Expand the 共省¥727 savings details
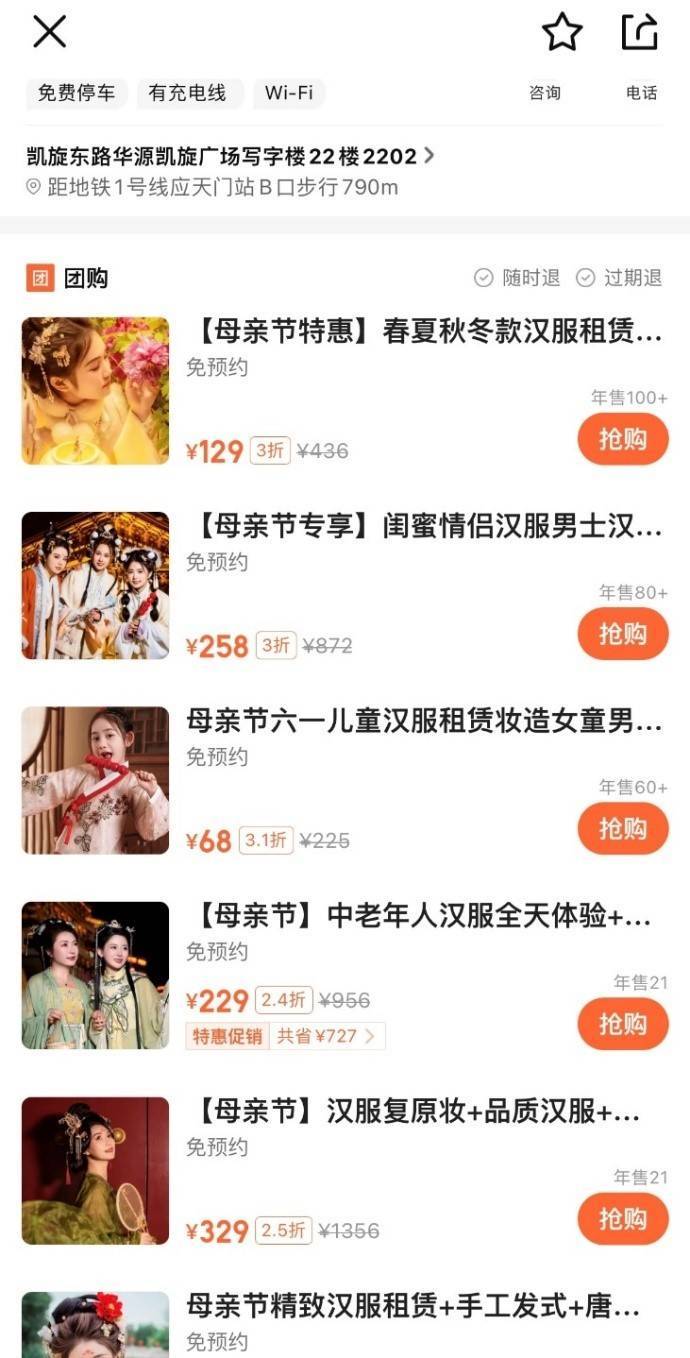Image resolution: width=690 pixels, height=1358 pixels. click(x=327, y=1036)
